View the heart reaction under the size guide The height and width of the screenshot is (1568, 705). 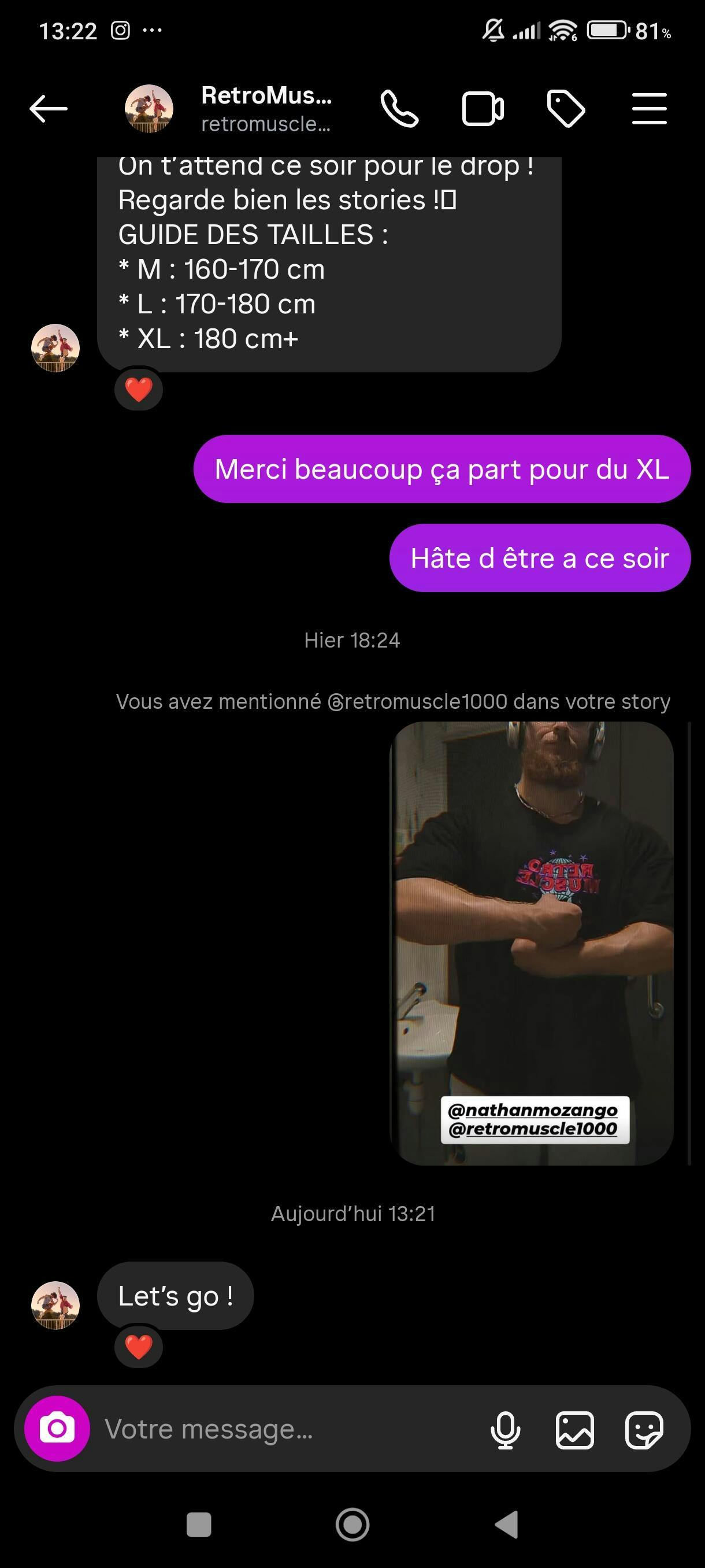point(139,389)
